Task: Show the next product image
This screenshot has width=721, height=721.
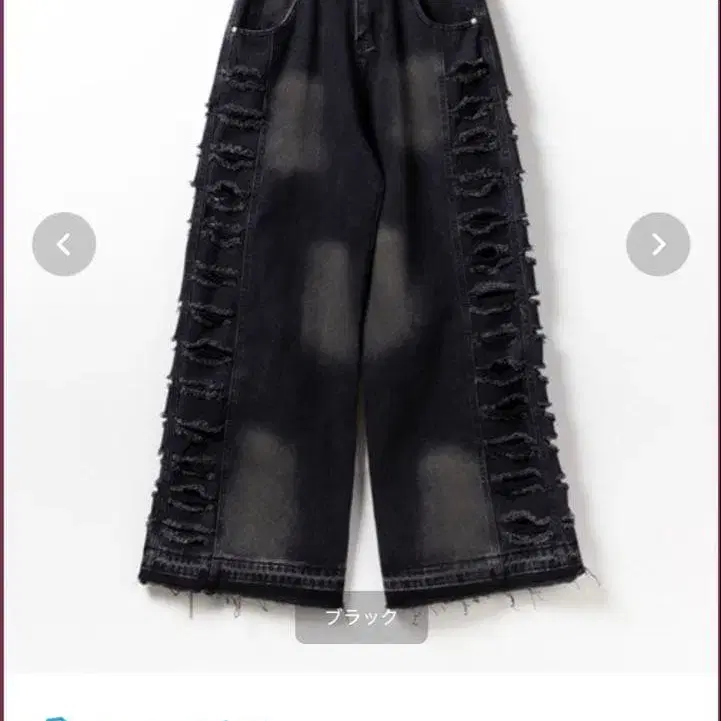Action: click(x=658, y=244)
